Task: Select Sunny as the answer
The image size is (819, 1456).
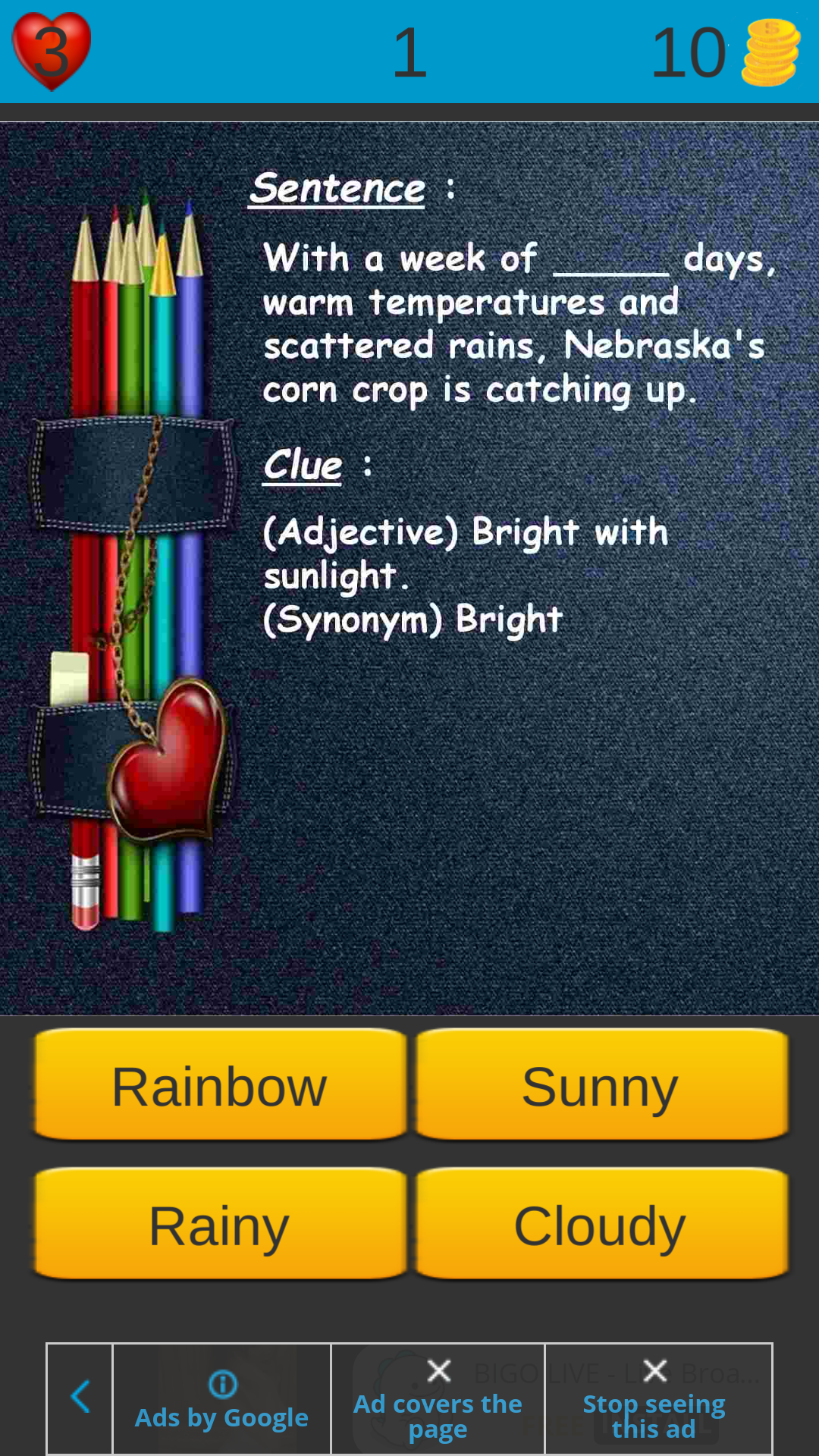Action: click(x=602, y=1084)
